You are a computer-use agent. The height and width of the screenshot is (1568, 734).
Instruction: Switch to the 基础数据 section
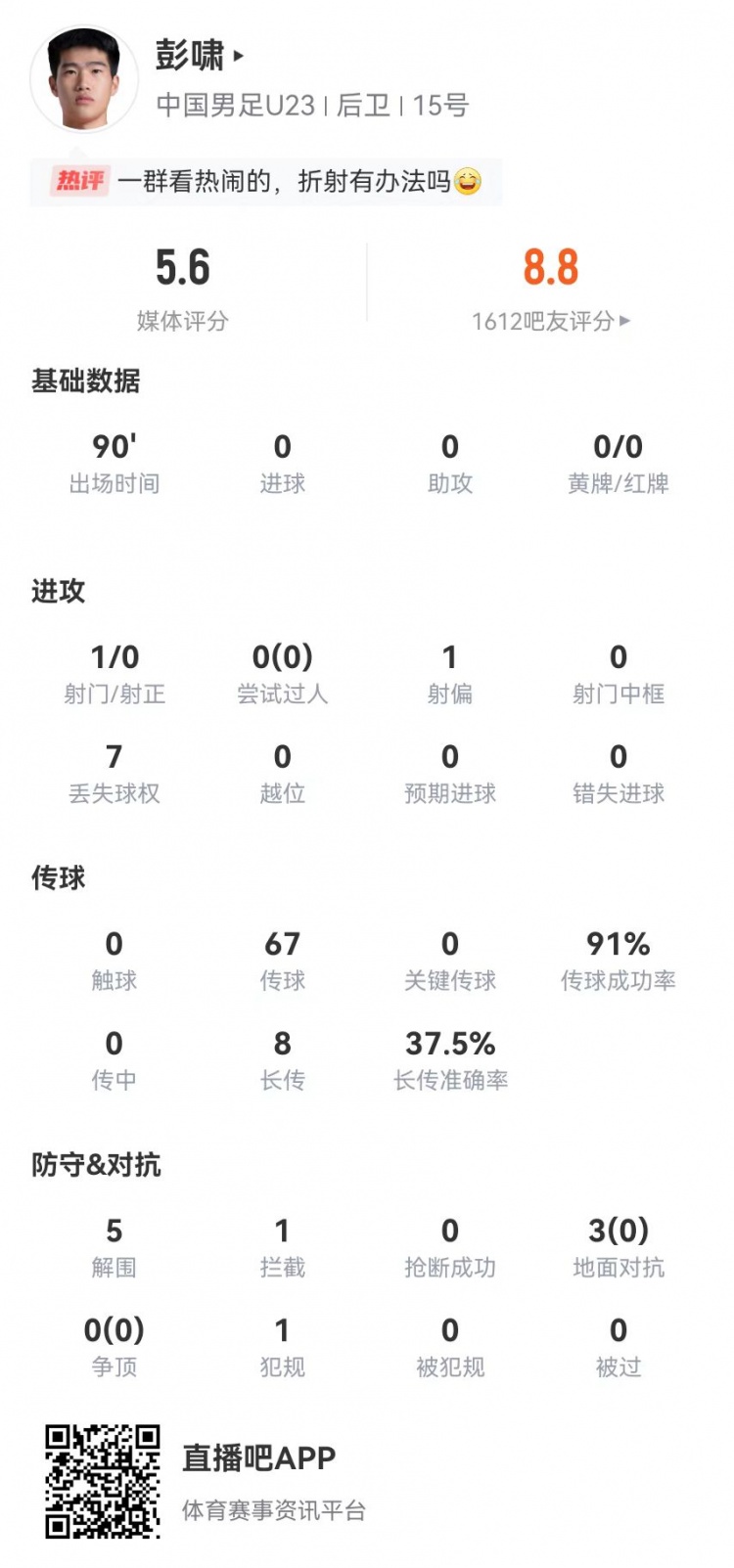coord(82,381)
